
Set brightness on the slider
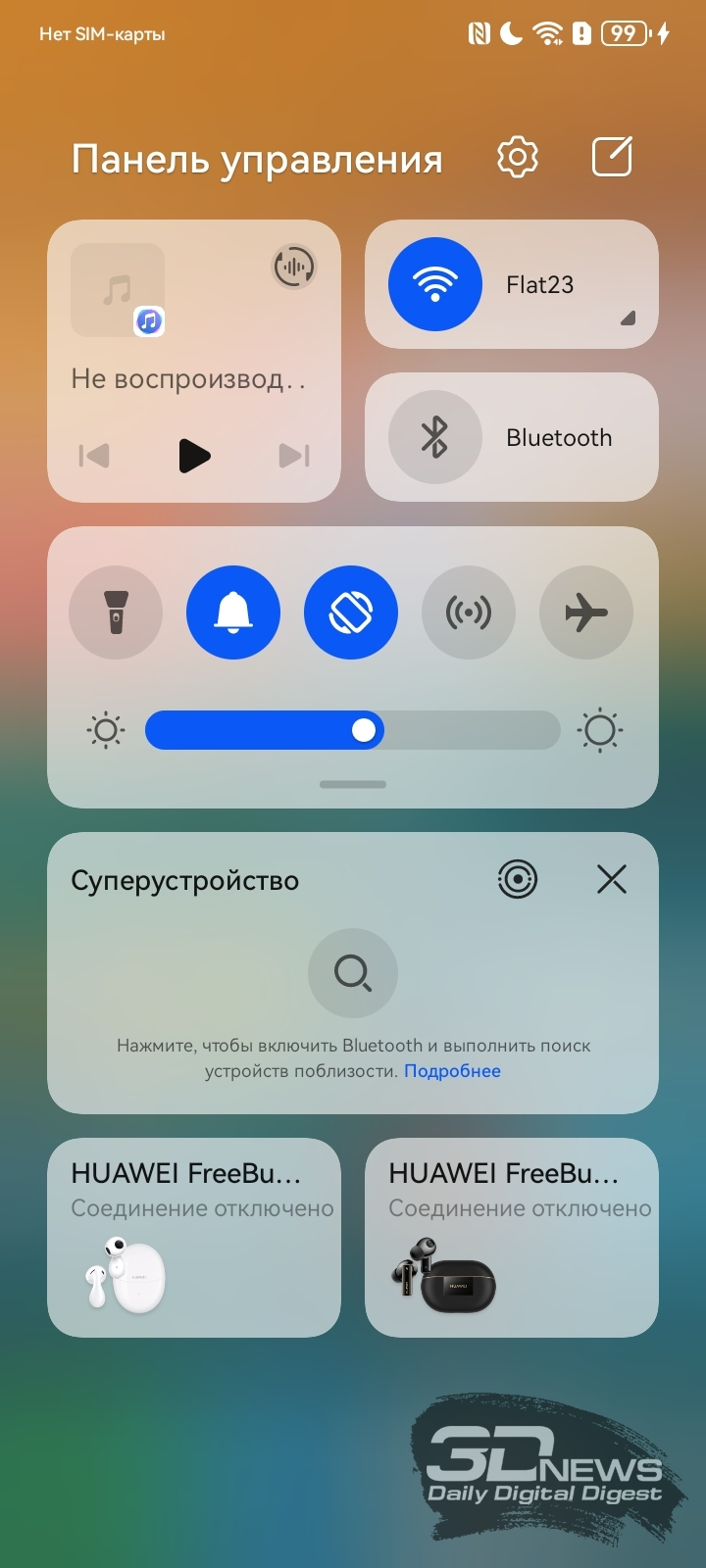coord(353,730)
